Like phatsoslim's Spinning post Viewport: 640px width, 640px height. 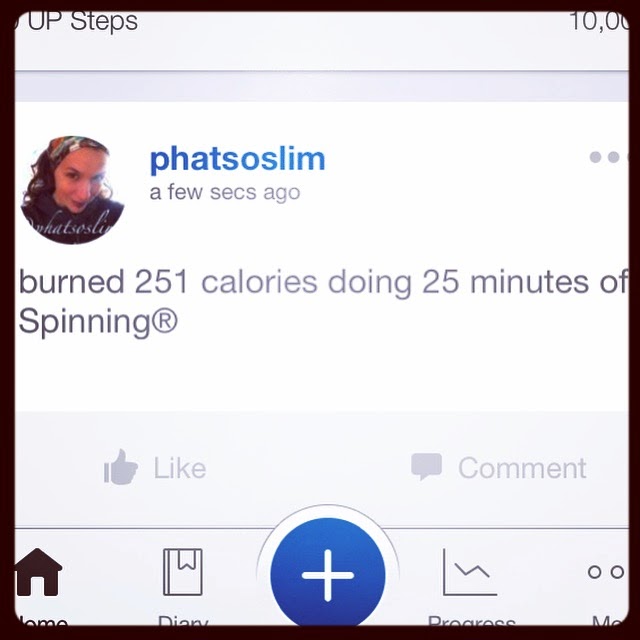[155, 468]
